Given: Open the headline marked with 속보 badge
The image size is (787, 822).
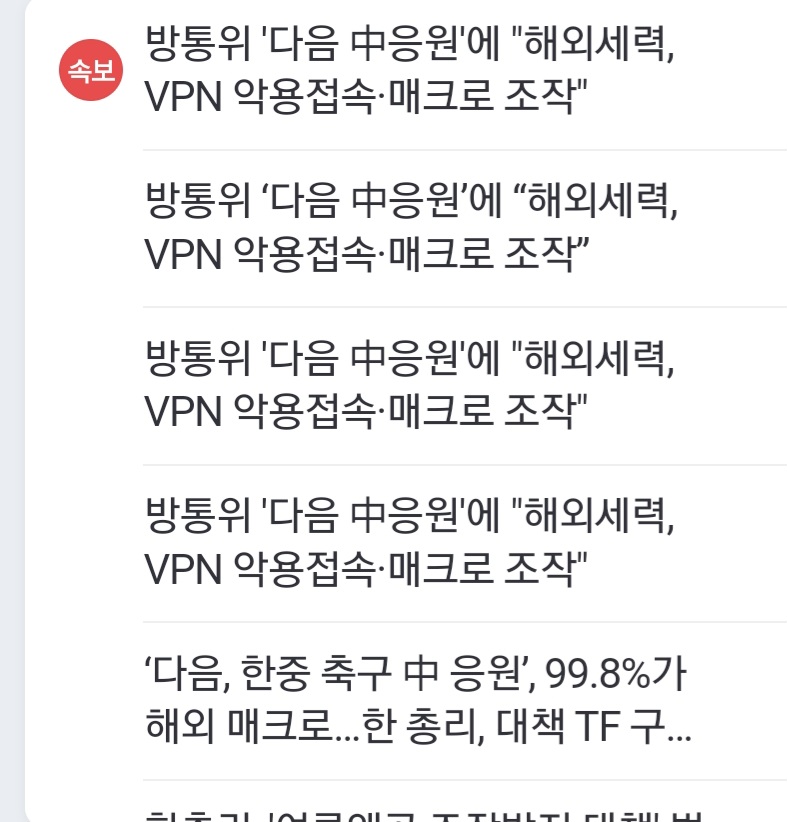Looking at the screenshot, I should 410,70.
